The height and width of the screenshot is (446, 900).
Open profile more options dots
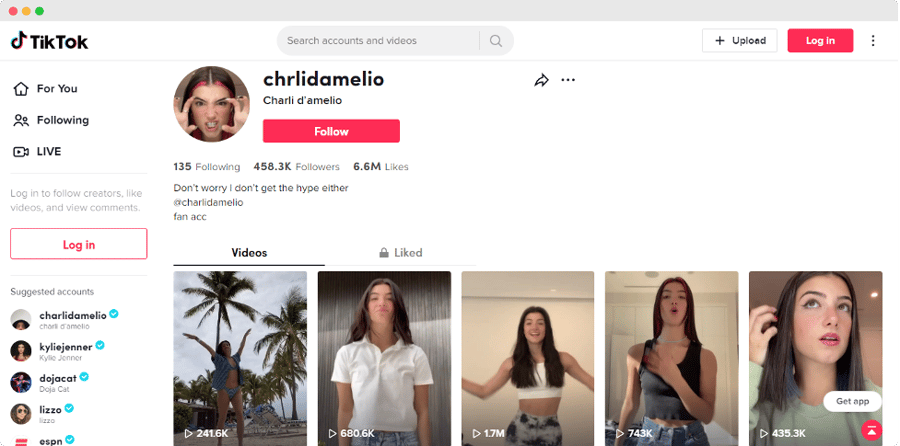pos(568,80)
